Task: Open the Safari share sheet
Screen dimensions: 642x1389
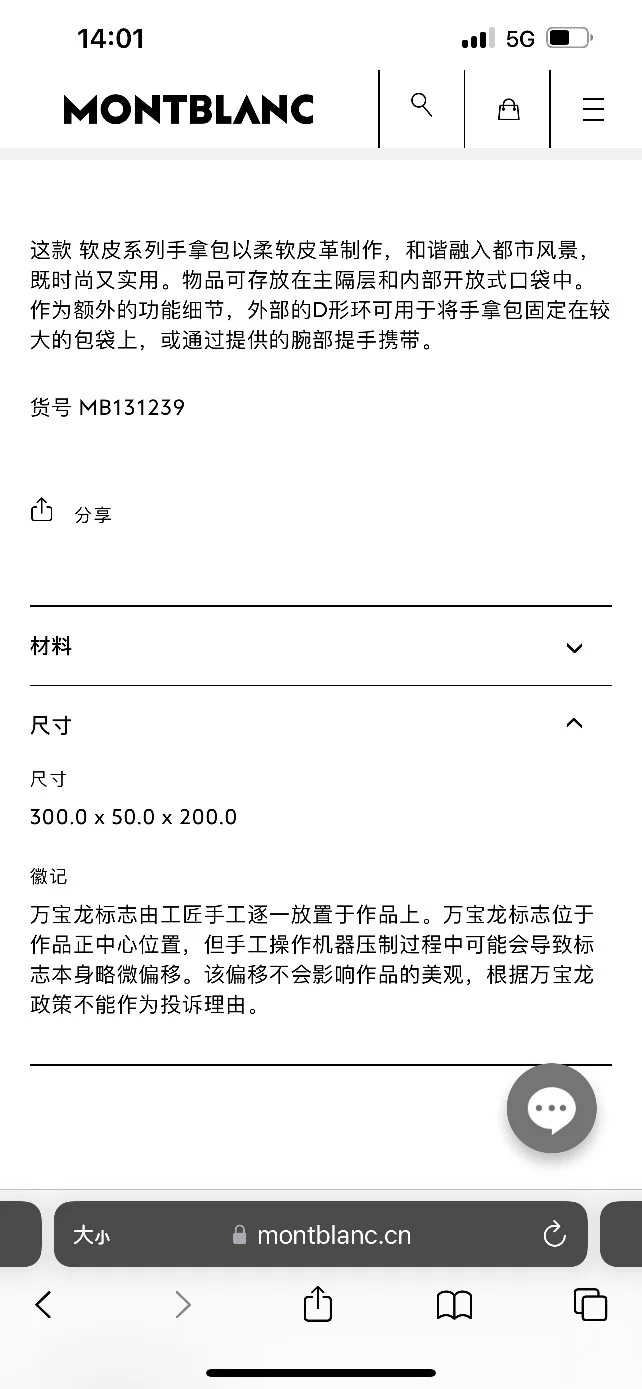Action: click(x=317, y=1304)
